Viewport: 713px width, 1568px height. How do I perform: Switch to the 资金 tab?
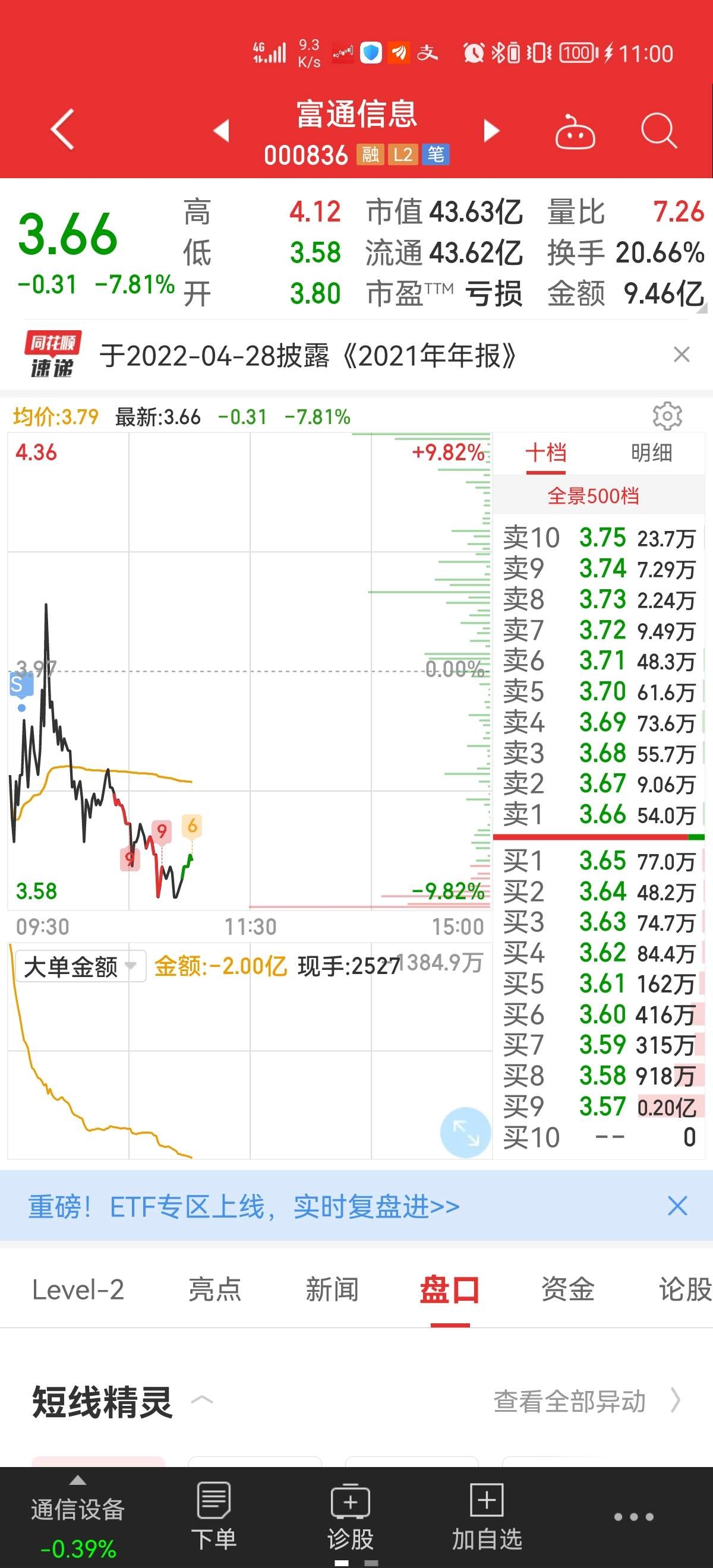tap(567, 1290)
